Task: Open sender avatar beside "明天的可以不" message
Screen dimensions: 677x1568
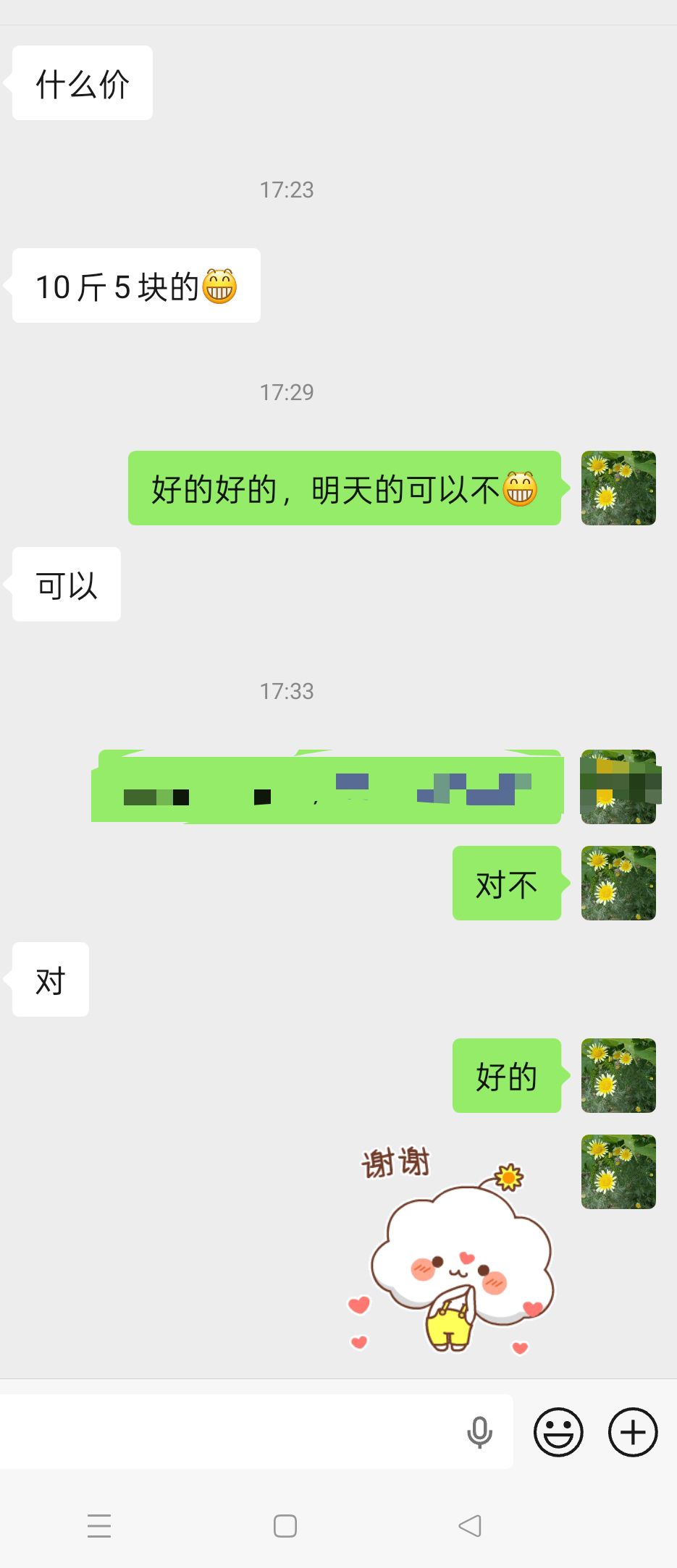Action: pyautogui.click(x=618, y=488)
